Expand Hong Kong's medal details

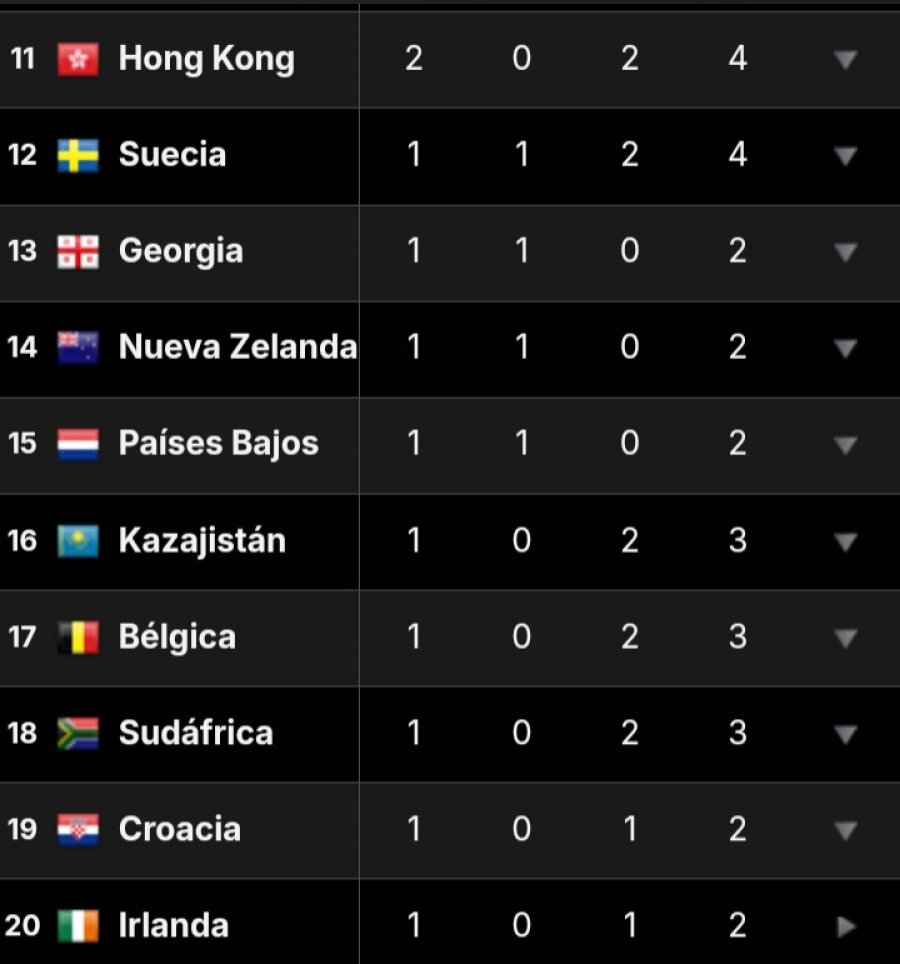click(x=845, y=60)
